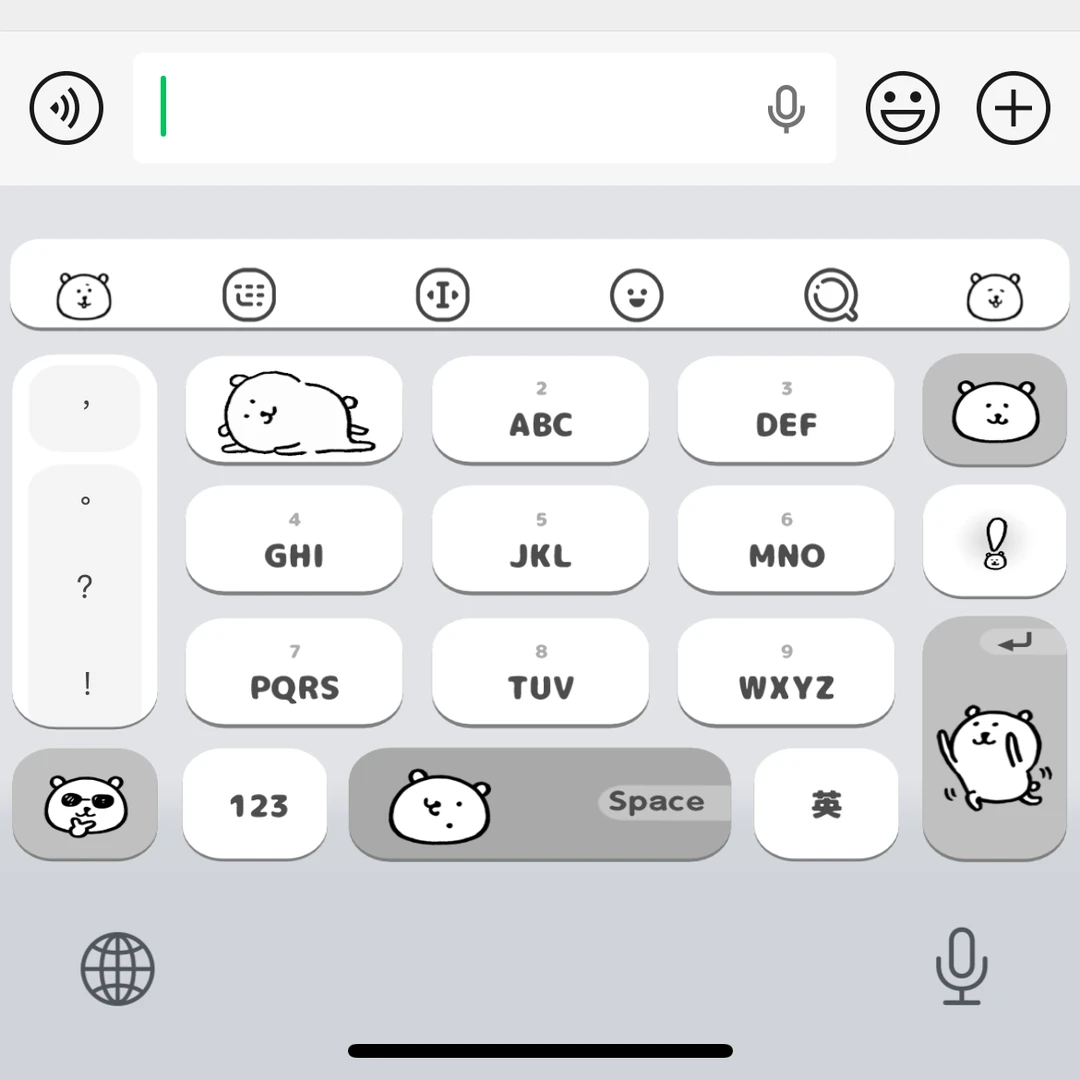The image size is (1080, 1080).
Task: Open the plus attachments menu
Action: pyautogui.click(x=1013, y=108)
